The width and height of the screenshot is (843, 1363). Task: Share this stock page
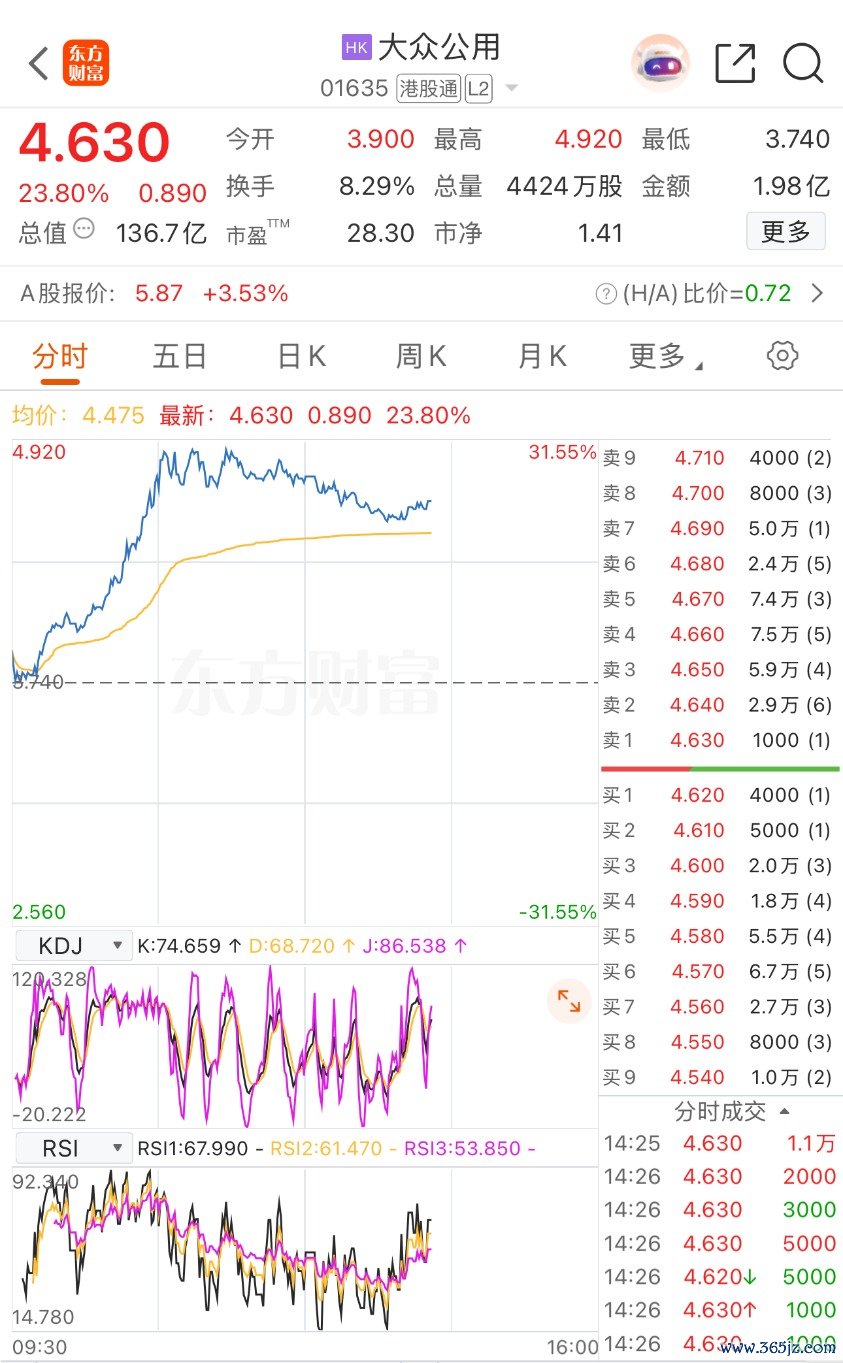735,63
